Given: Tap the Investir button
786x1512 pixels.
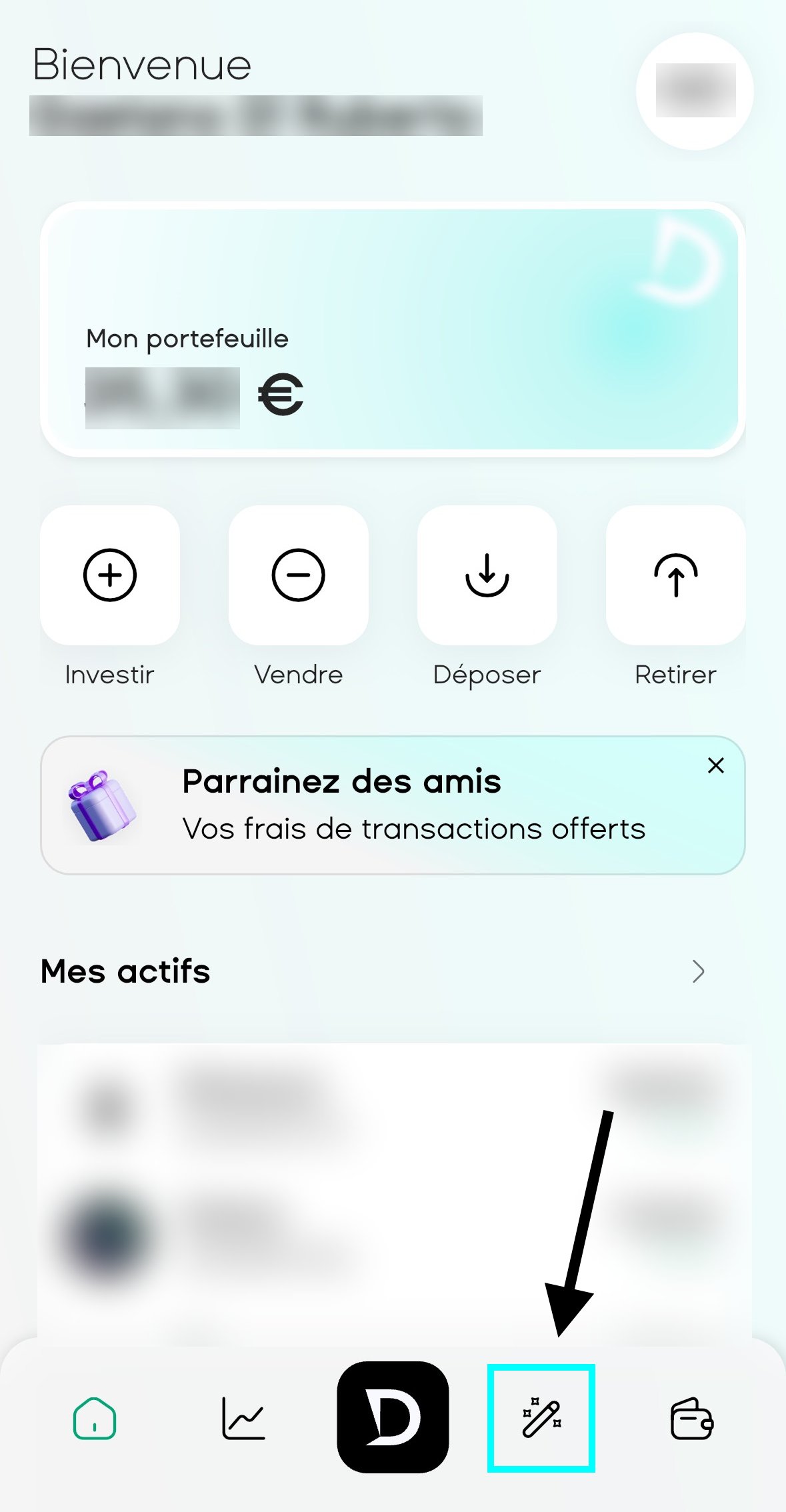Looking at the screenshot, I should 110,575.
